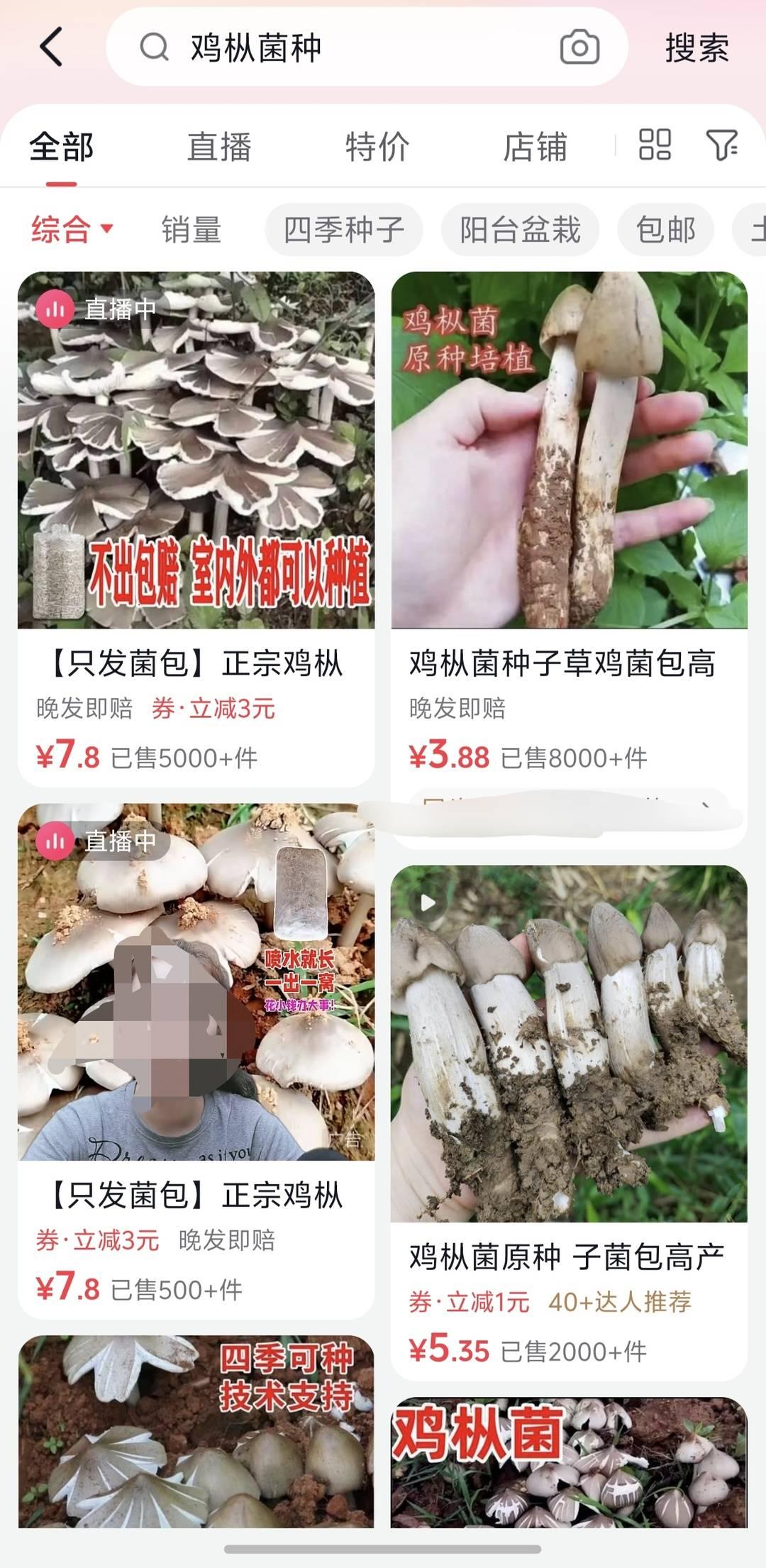Apply the 包邮 filter chip
Screen dimensions: 766x1568
(665, 229)
